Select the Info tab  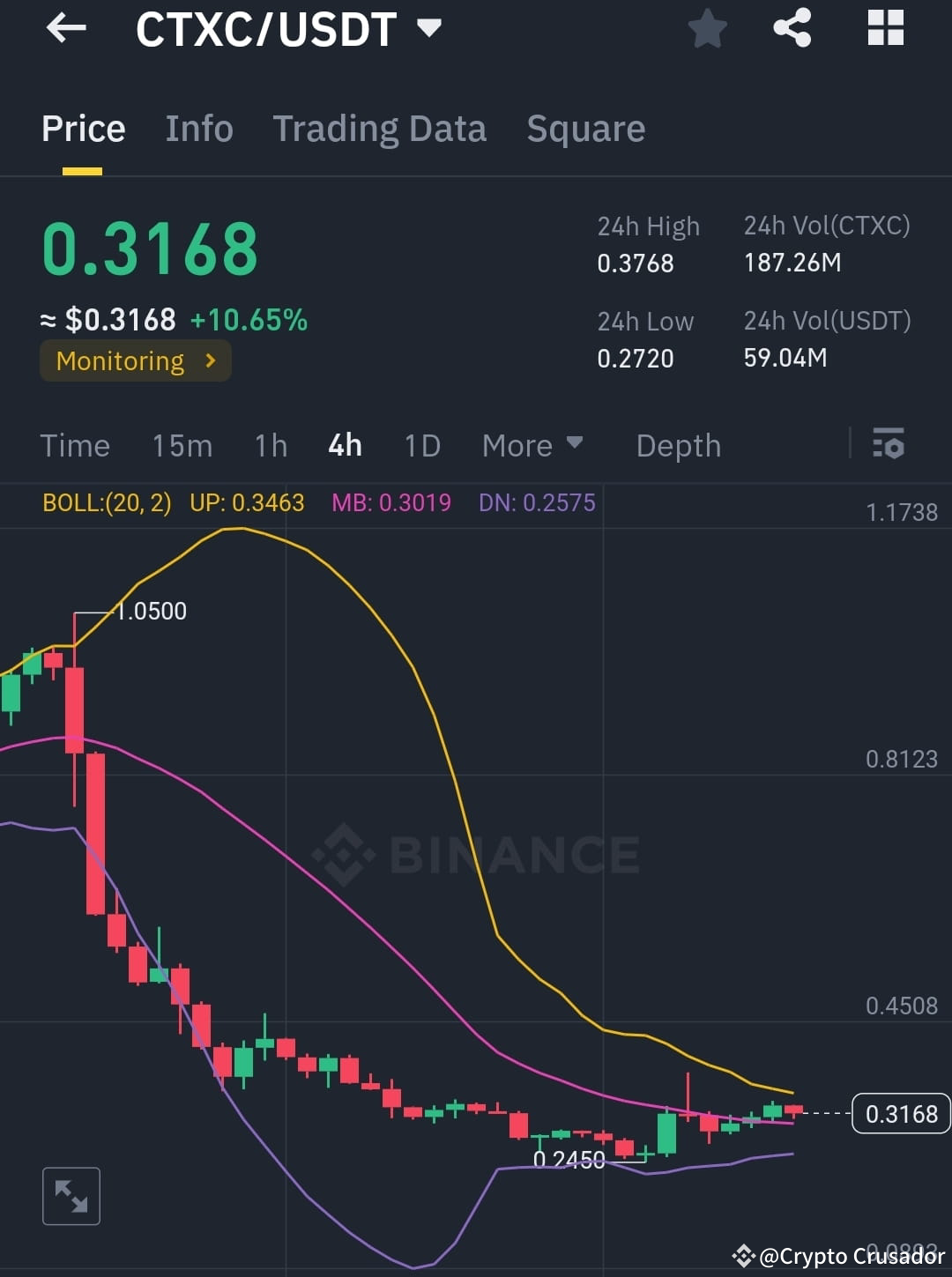coord(198,128)
